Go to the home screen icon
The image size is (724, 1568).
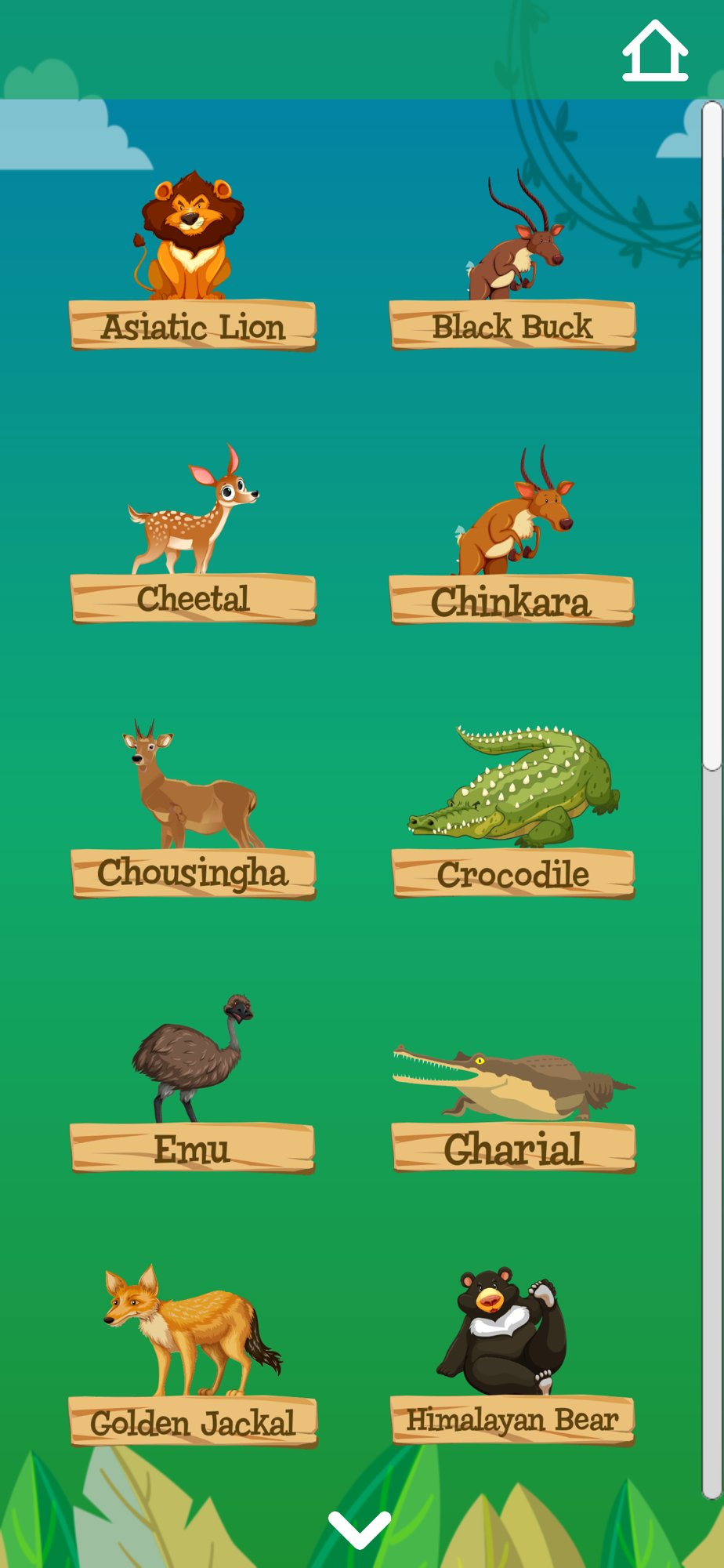pyautogui.click(x=655, y=51)
